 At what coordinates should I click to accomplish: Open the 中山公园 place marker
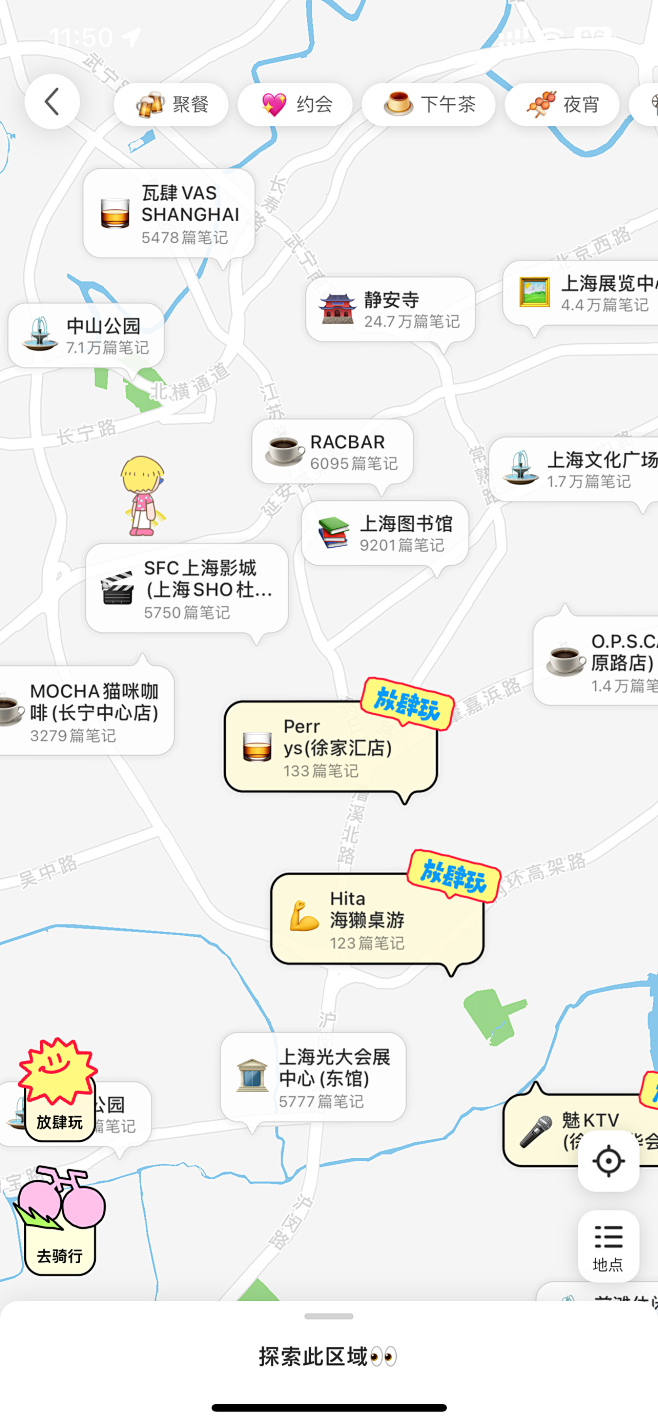click(87, 335)
